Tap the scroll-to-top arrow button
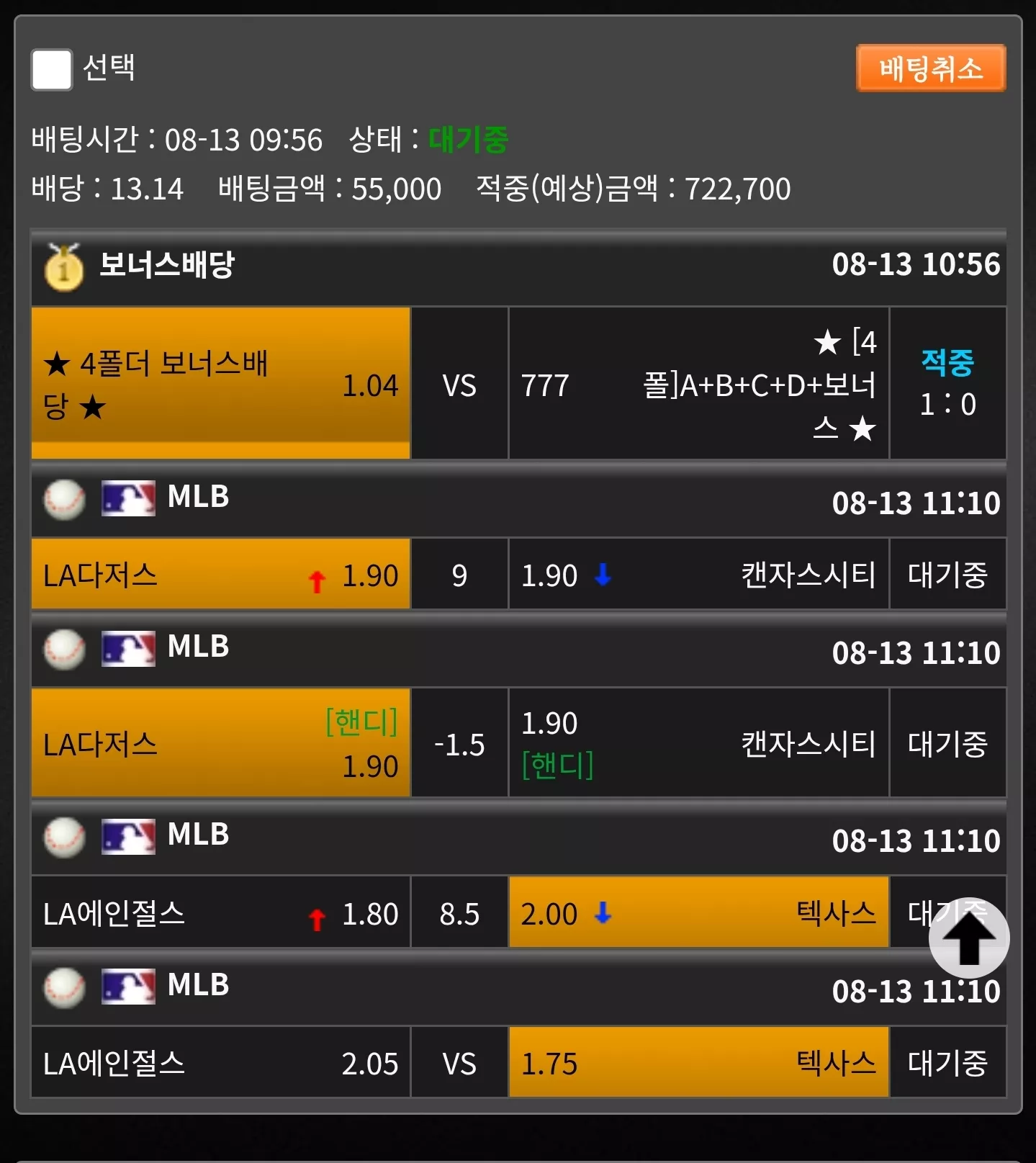The image size is (1036, 1163). pos(968,938)
